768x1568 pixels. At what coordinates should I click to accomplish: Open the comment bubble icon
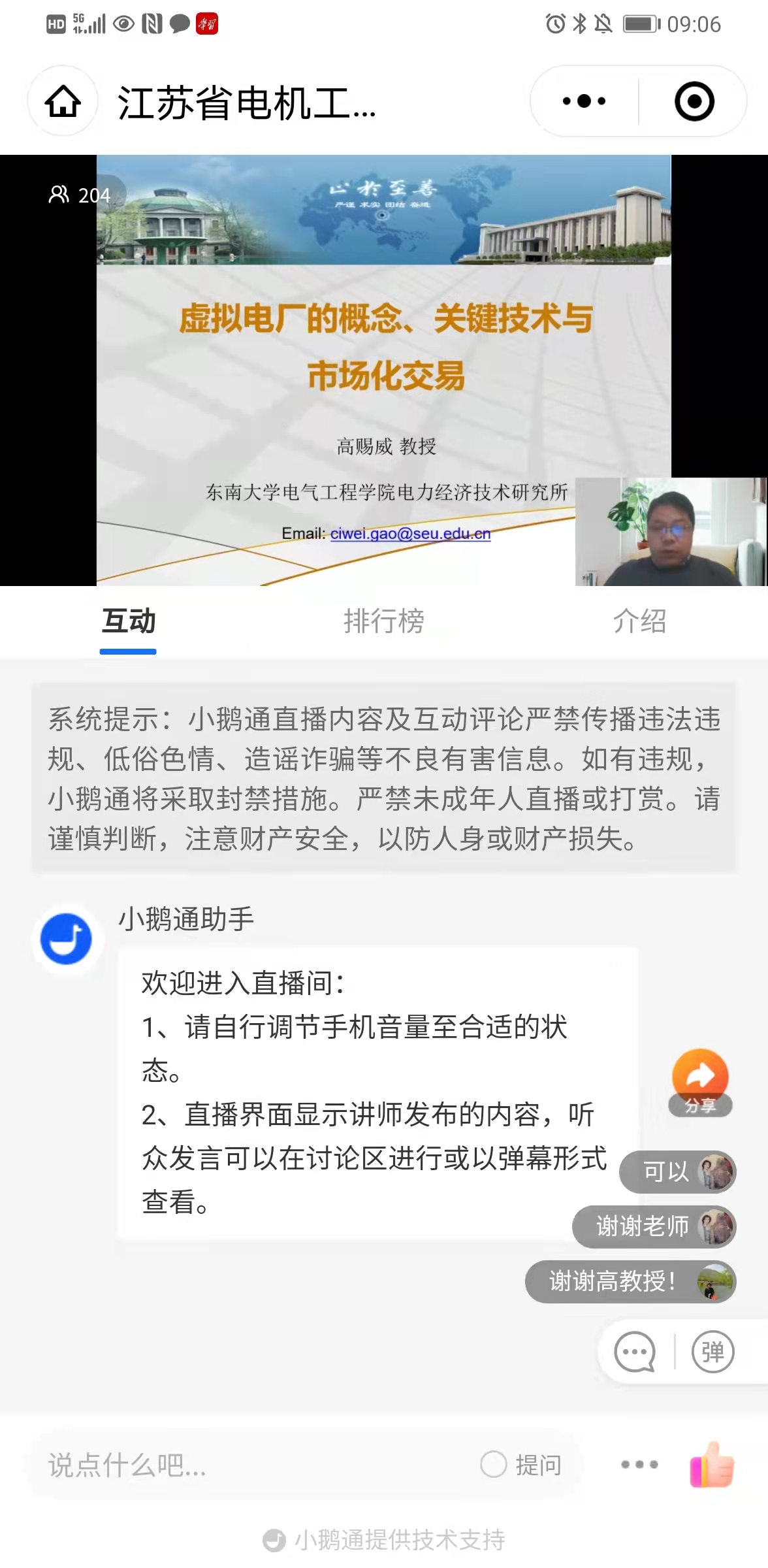coord(635,1352)
